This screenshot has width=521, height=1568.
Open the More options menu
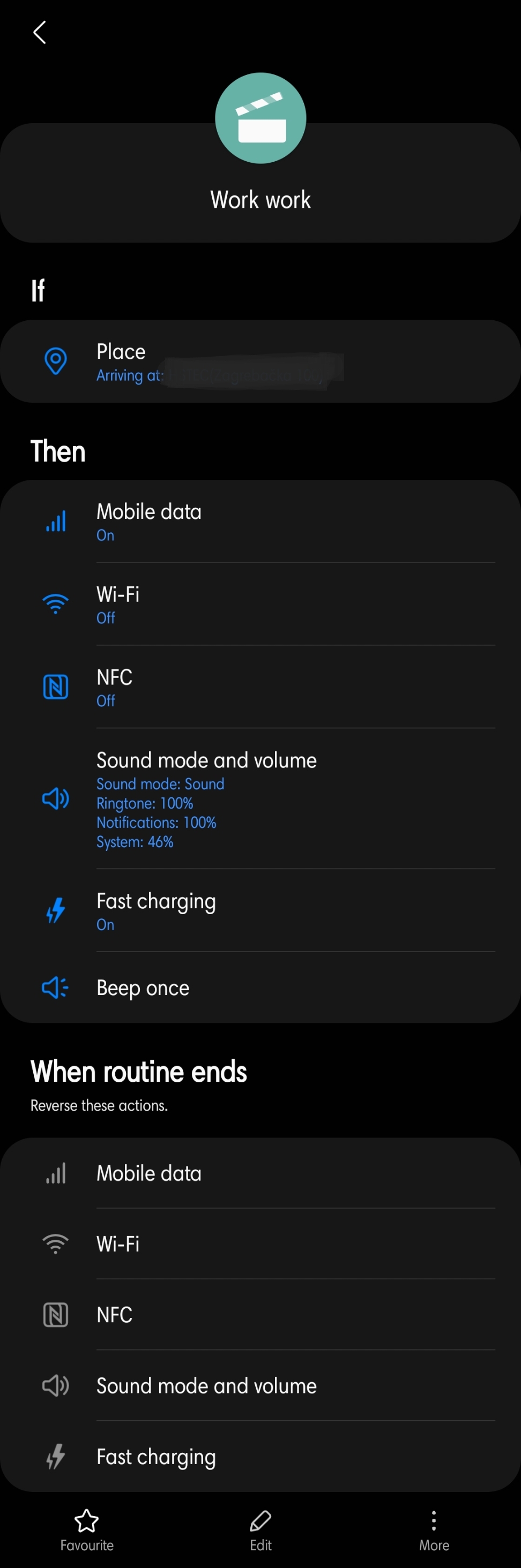(434, 1529)
